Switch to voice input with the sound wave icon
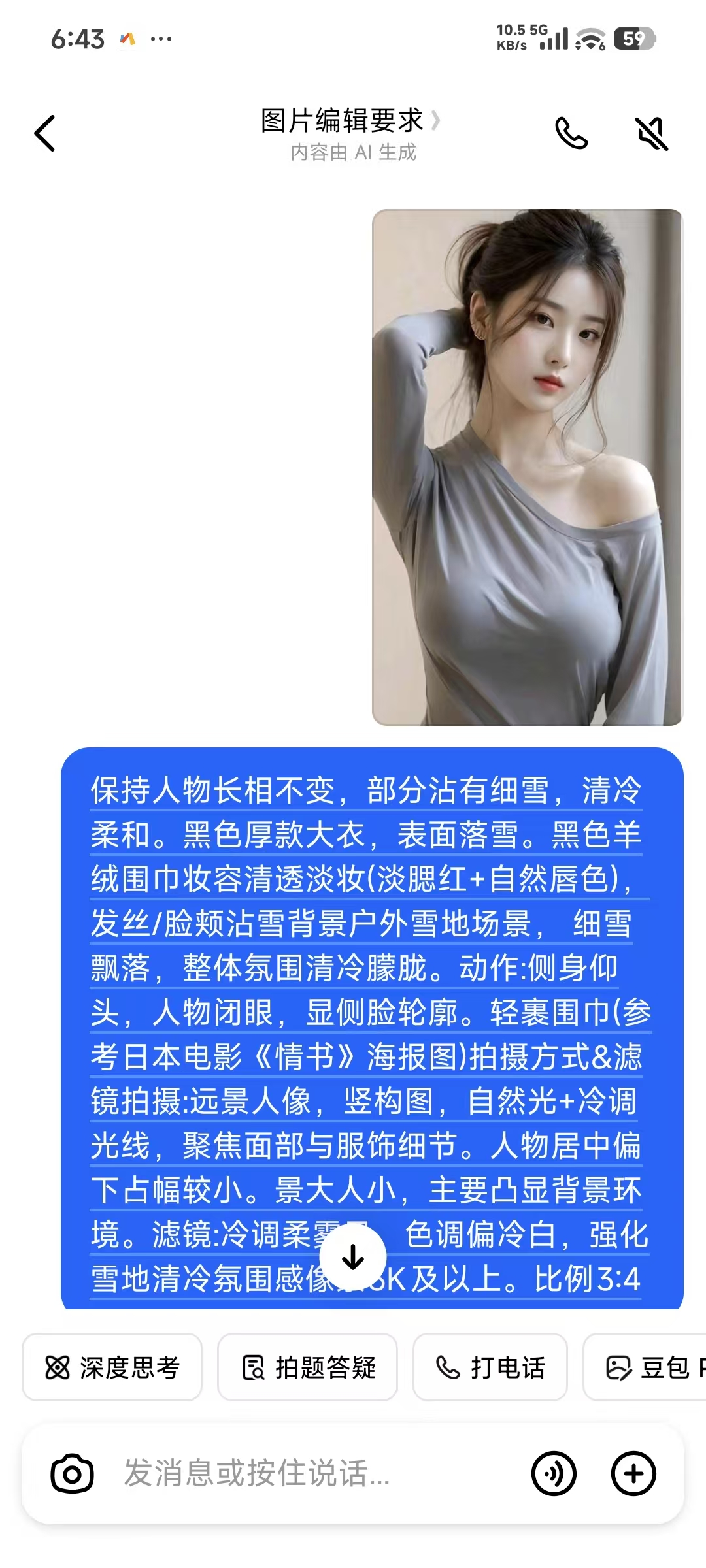706x1568 pixels. tap(554, 1473)
